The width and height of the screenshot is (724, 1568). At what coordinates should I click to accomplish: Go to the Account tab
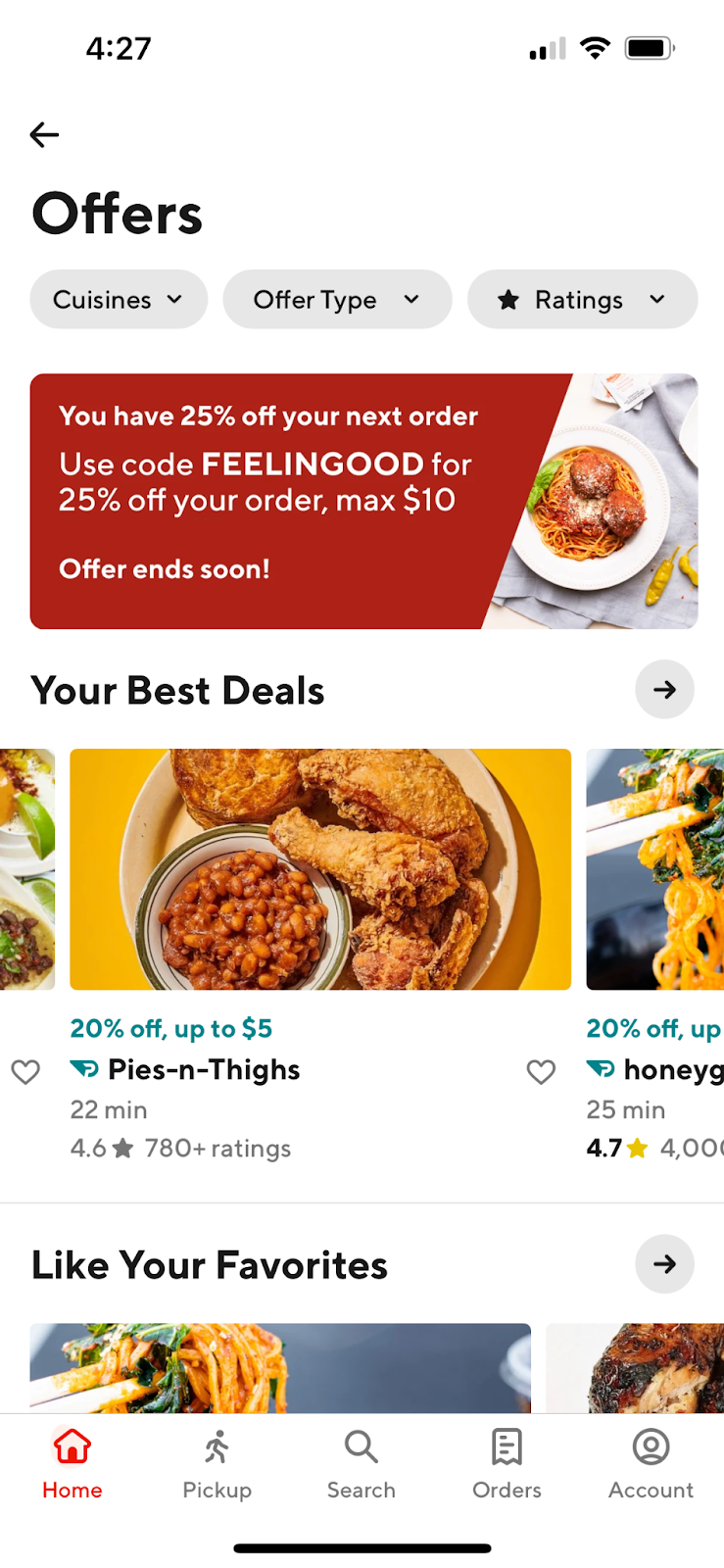[x=651, y=1464]
